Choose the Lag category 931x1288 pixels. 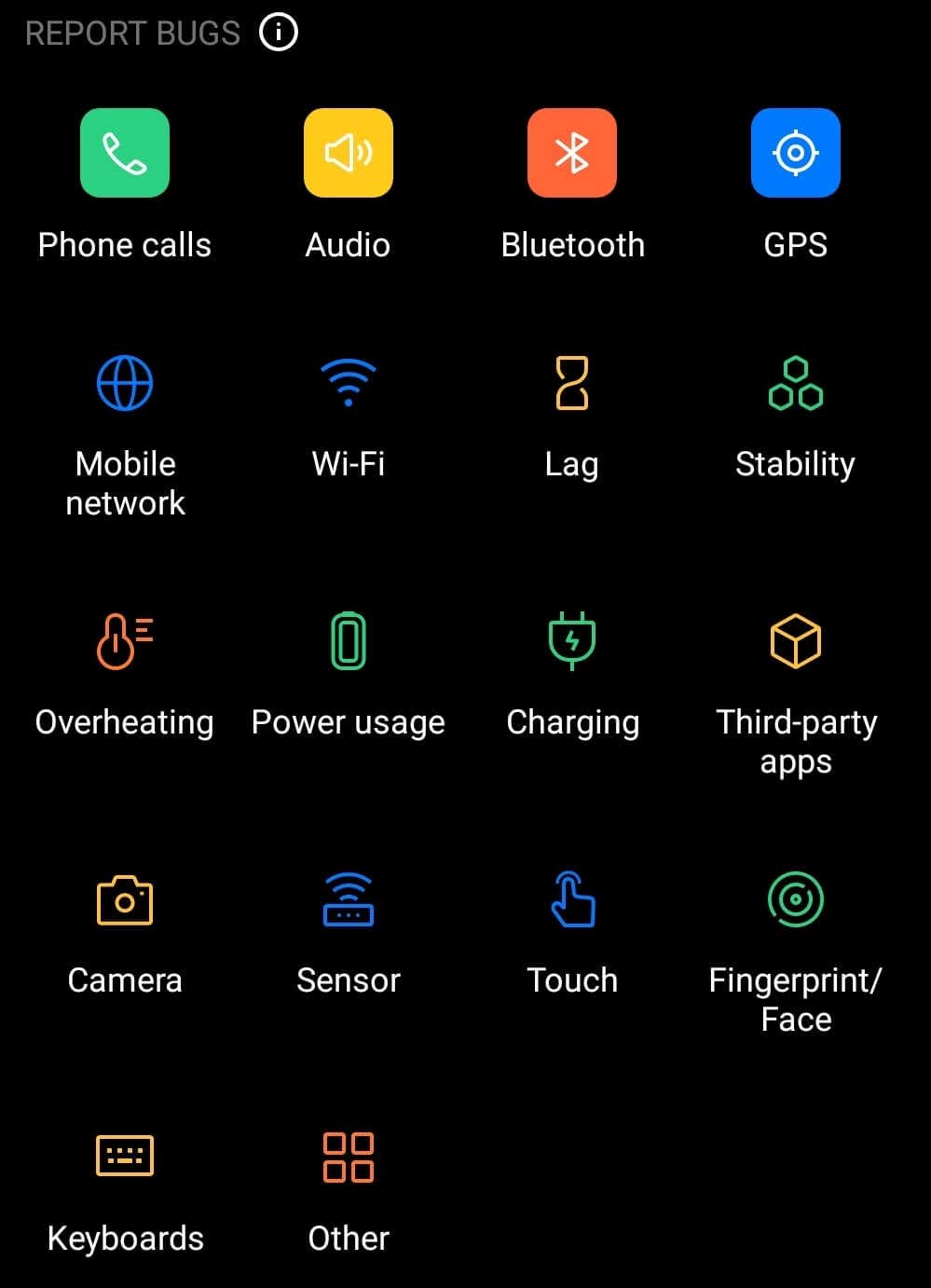572,384
